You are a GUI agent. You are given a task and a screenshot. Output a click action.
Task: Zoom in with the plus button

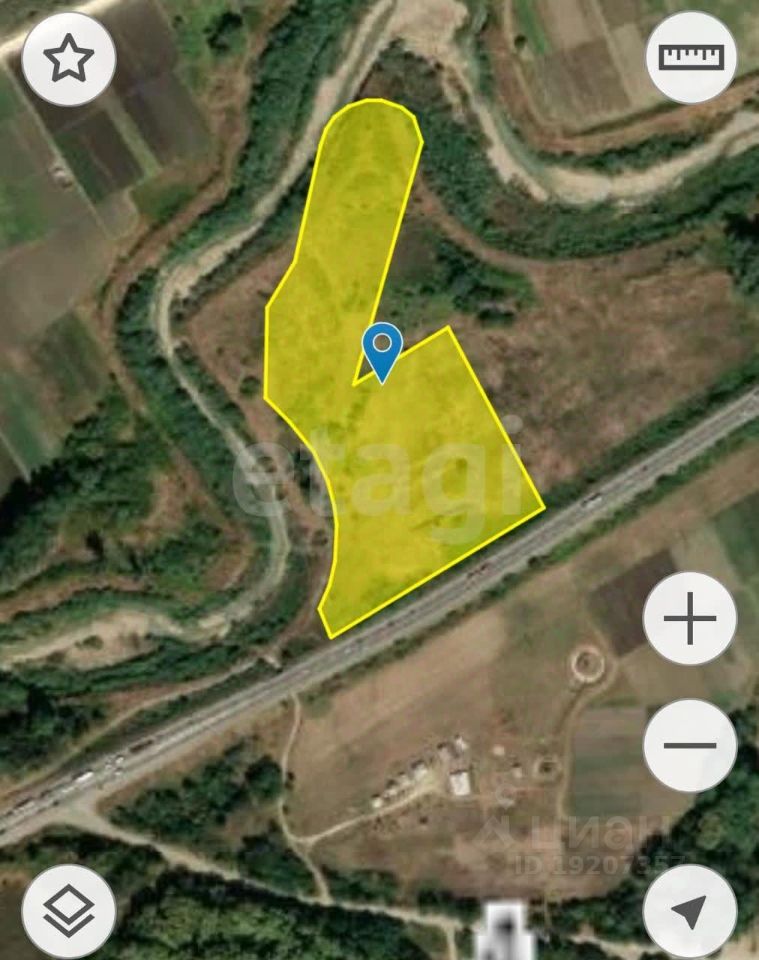coord(690,620)
